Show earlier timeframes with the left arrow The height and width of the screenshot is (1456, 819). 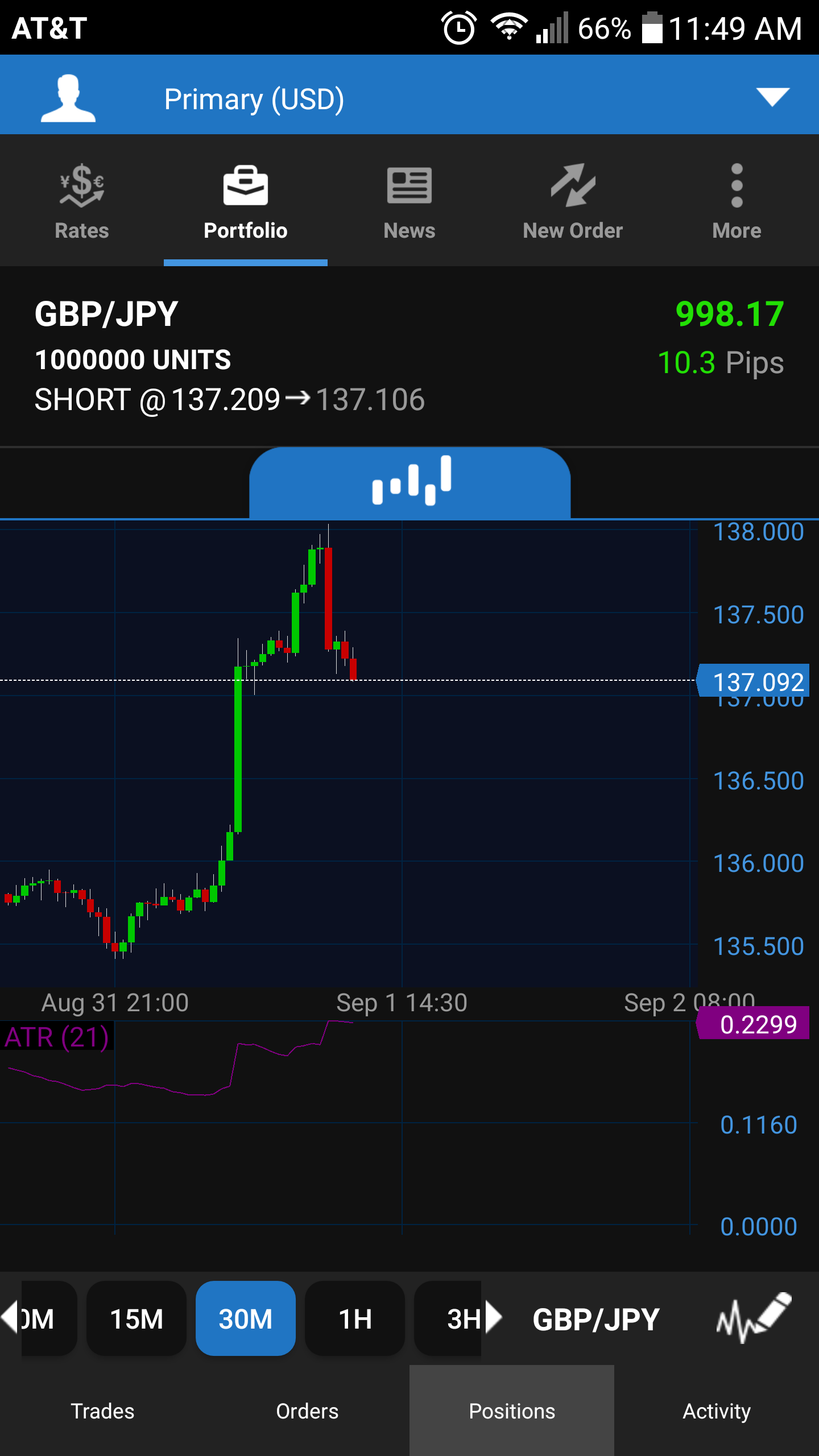click(10, 1317)
